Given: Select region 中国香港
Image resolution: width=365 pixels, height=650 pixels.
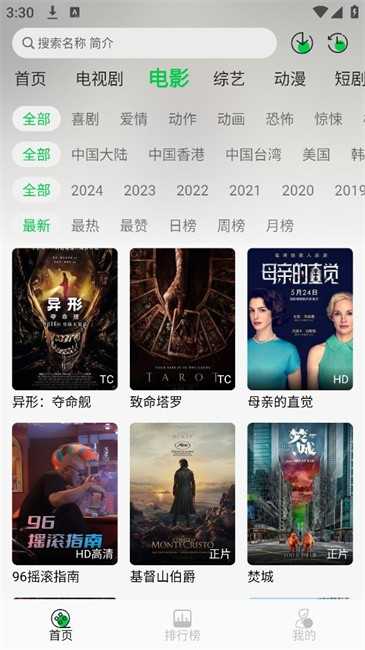Looking at the screenshot, I should (176, 155).
